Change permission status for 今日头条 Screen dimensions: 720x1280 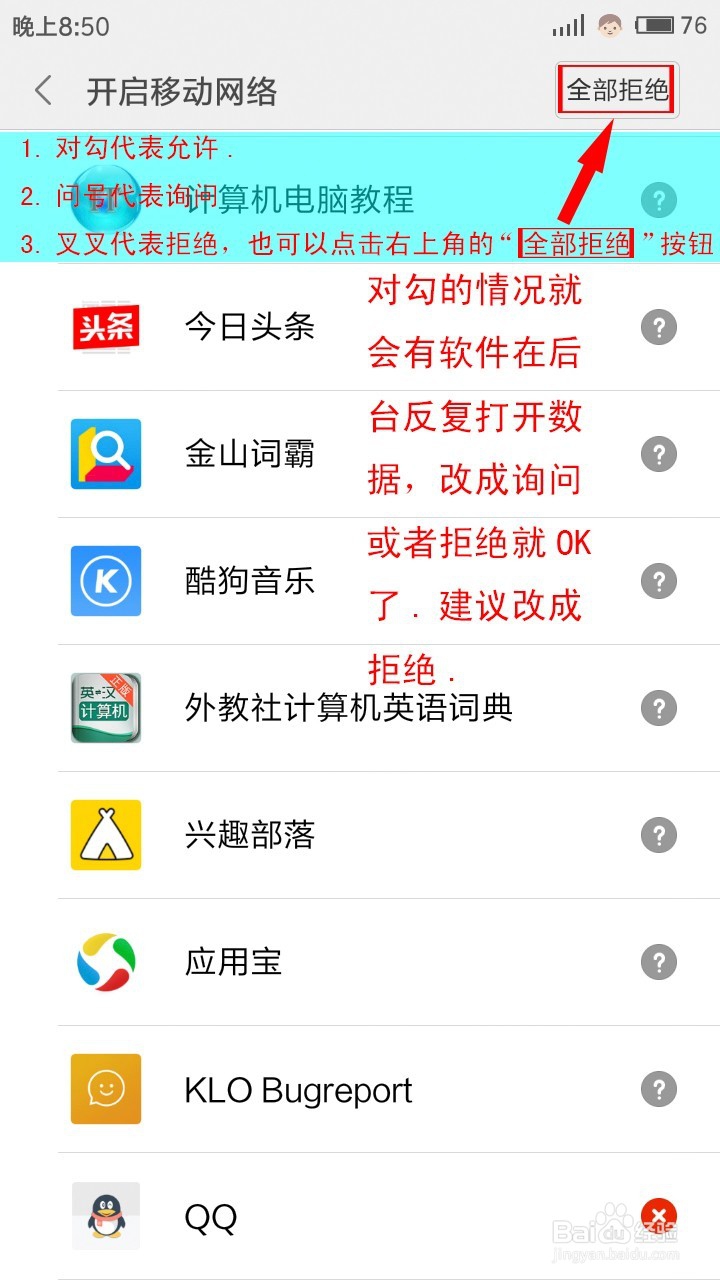(658, 327)
